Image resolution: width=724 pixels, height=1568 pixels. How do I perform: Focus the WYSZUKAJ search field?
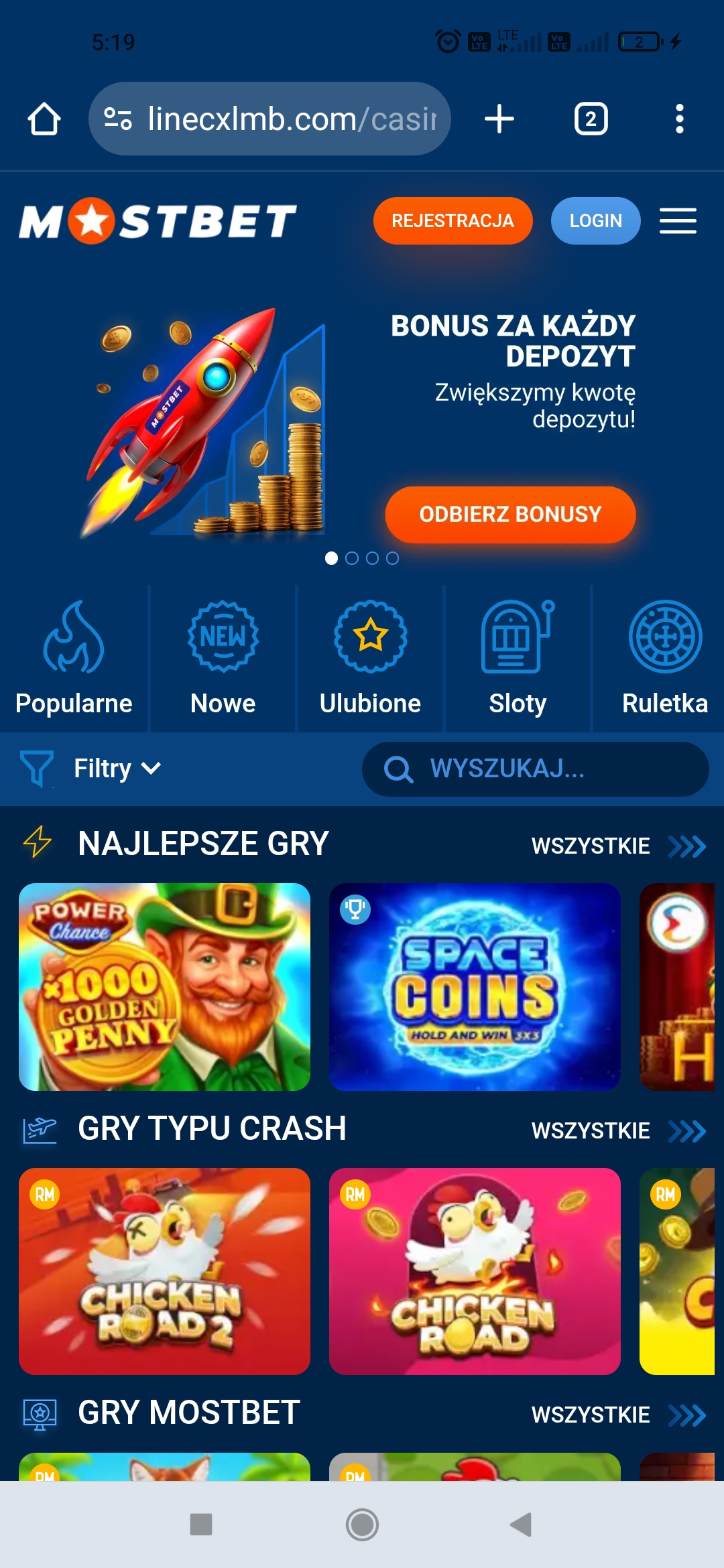535,769
